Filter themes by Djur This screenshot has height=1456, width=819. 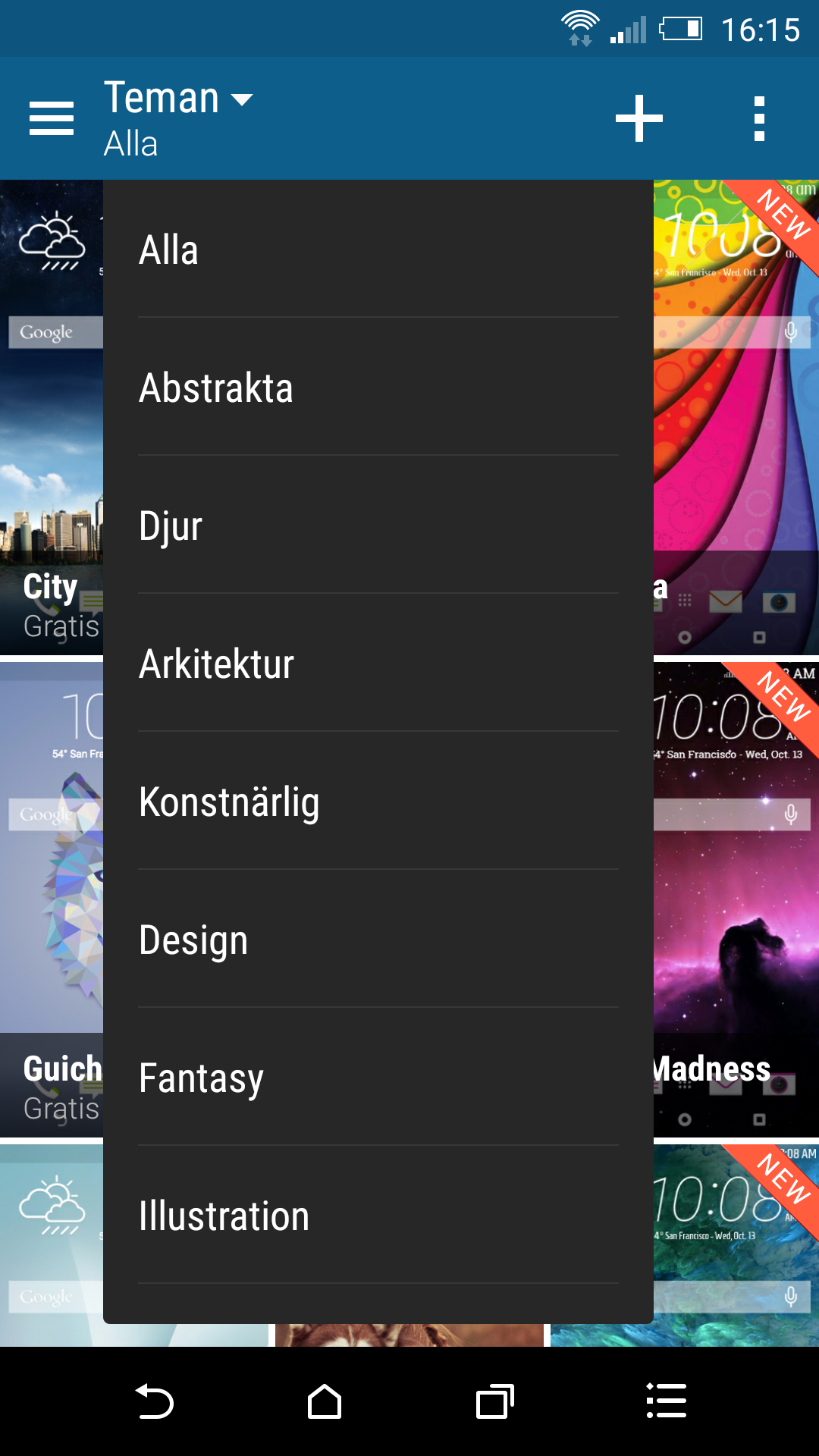(378, 526)
